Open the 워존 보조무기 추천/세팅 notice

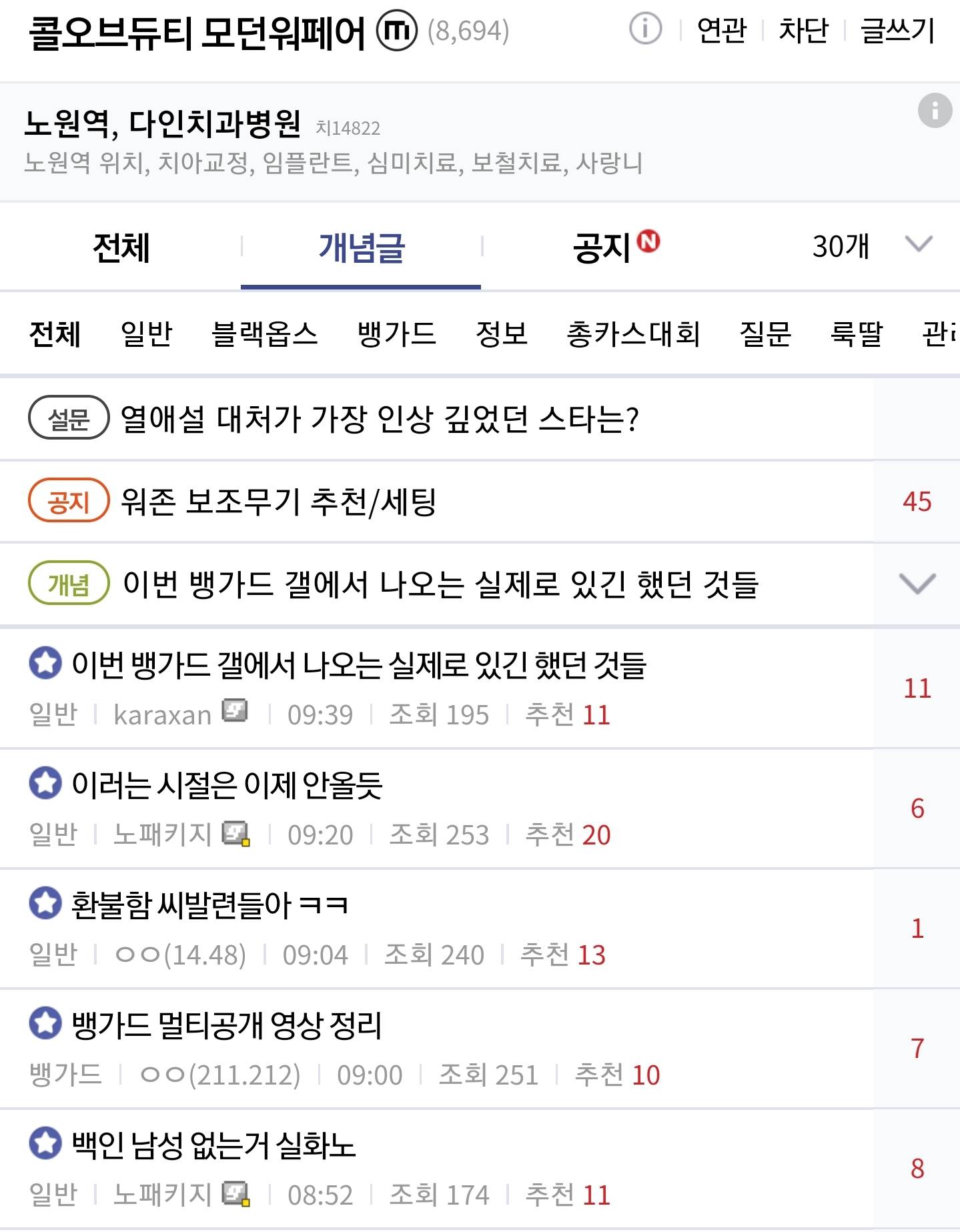pyautogui.click(x=278, y=502)
